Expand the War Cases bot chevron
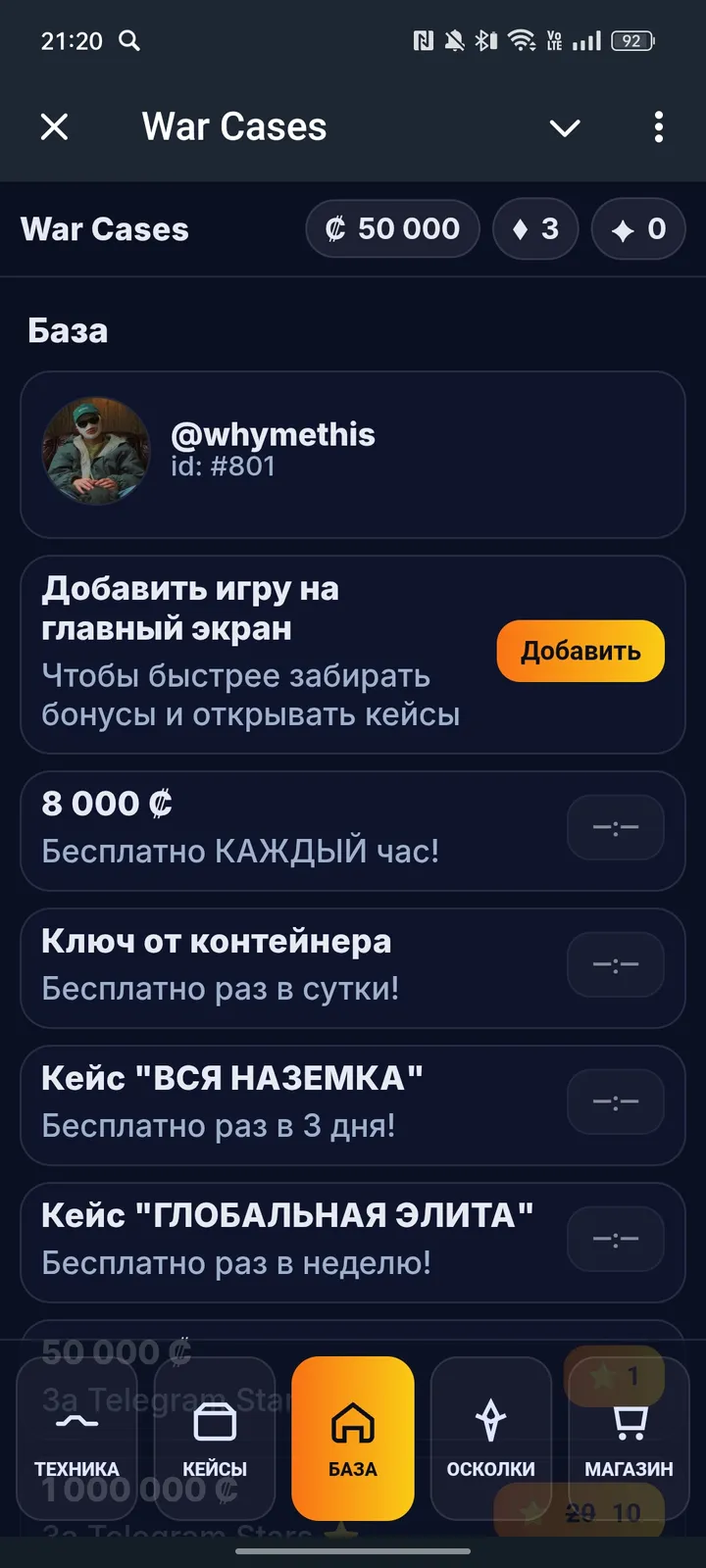 click(565, 127)
